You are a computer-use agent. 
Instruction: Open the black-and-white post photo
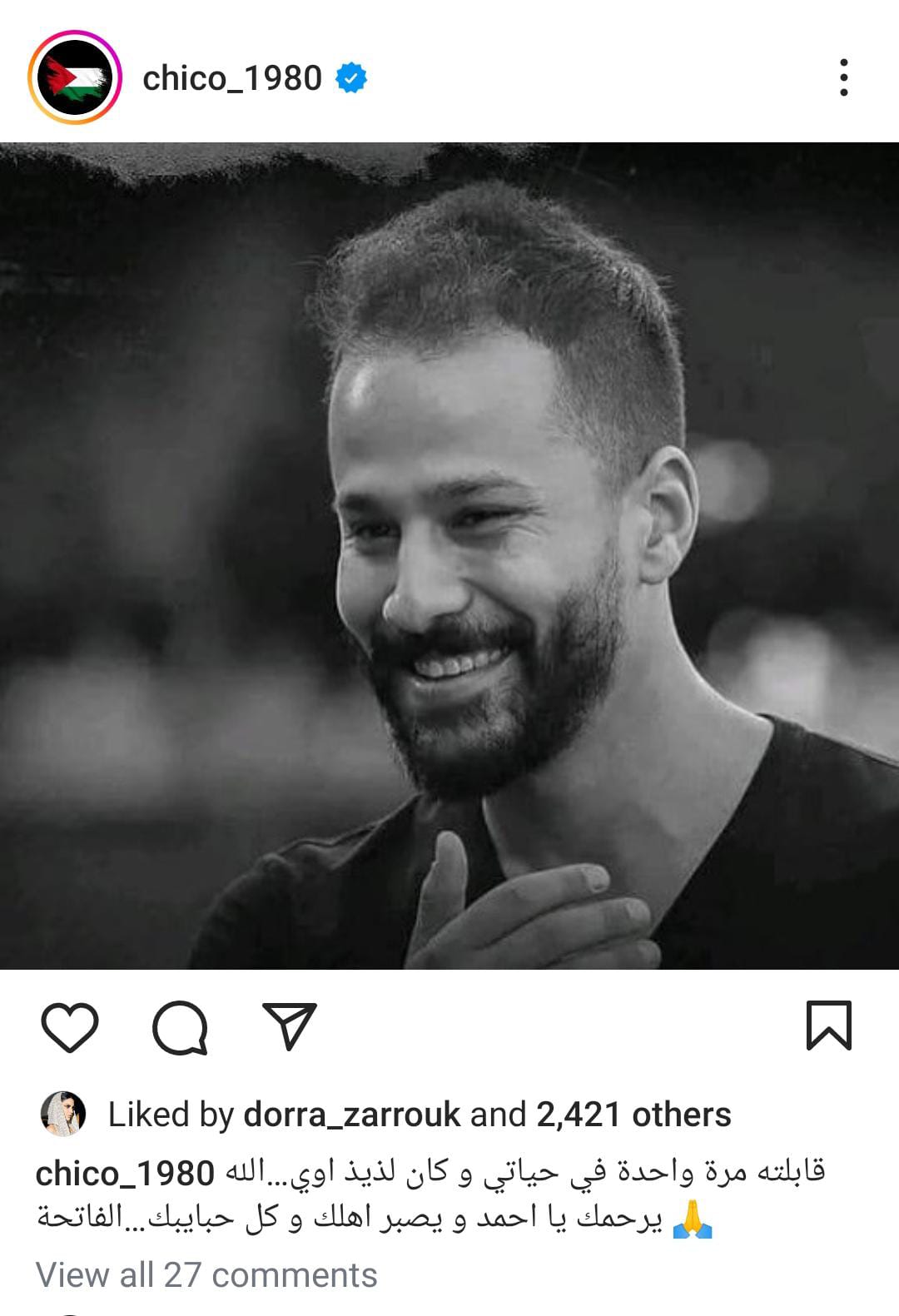pos(449,555)
